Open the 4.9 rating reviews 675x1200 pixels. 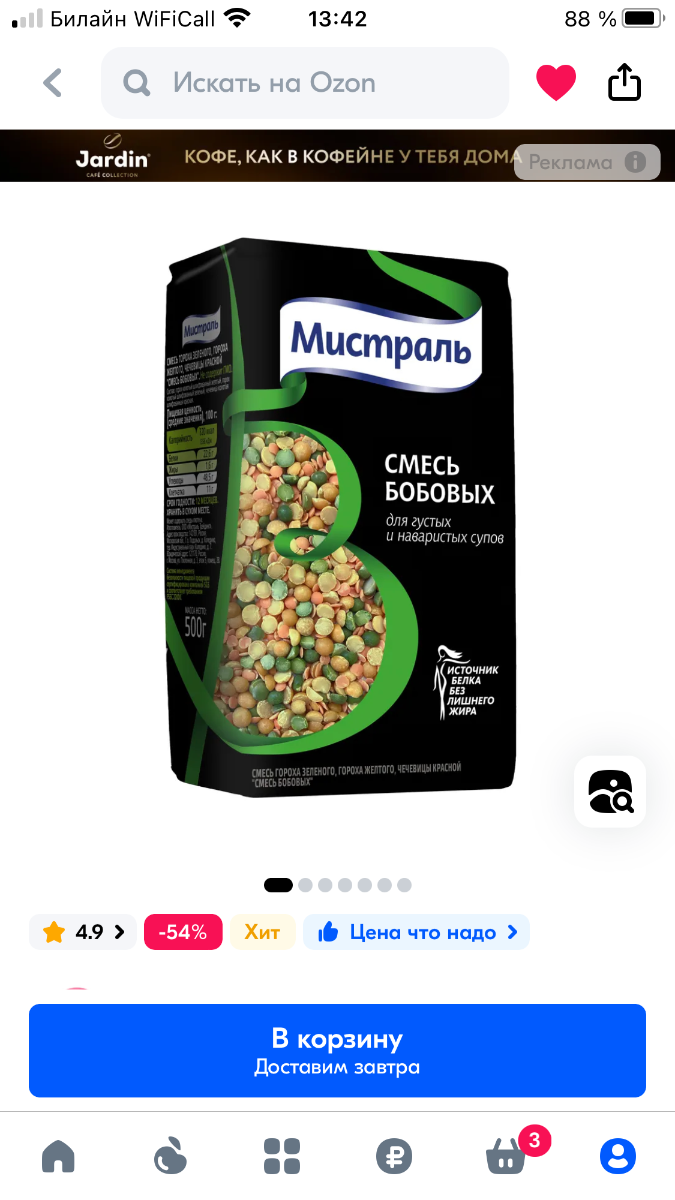click(84, 932)
